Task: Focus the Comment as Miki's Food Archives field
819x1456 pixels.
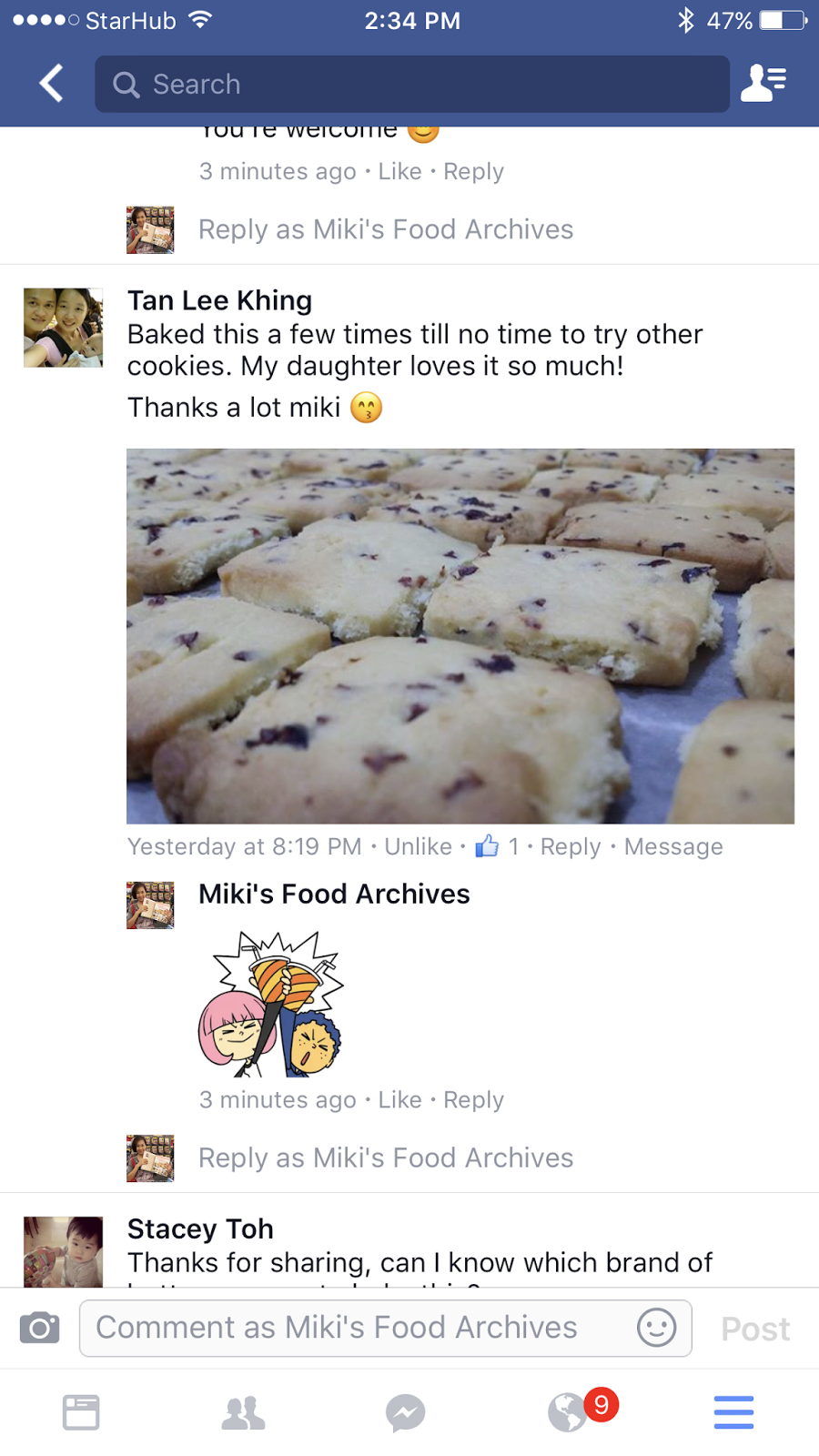Action: tap(355, 1328)
